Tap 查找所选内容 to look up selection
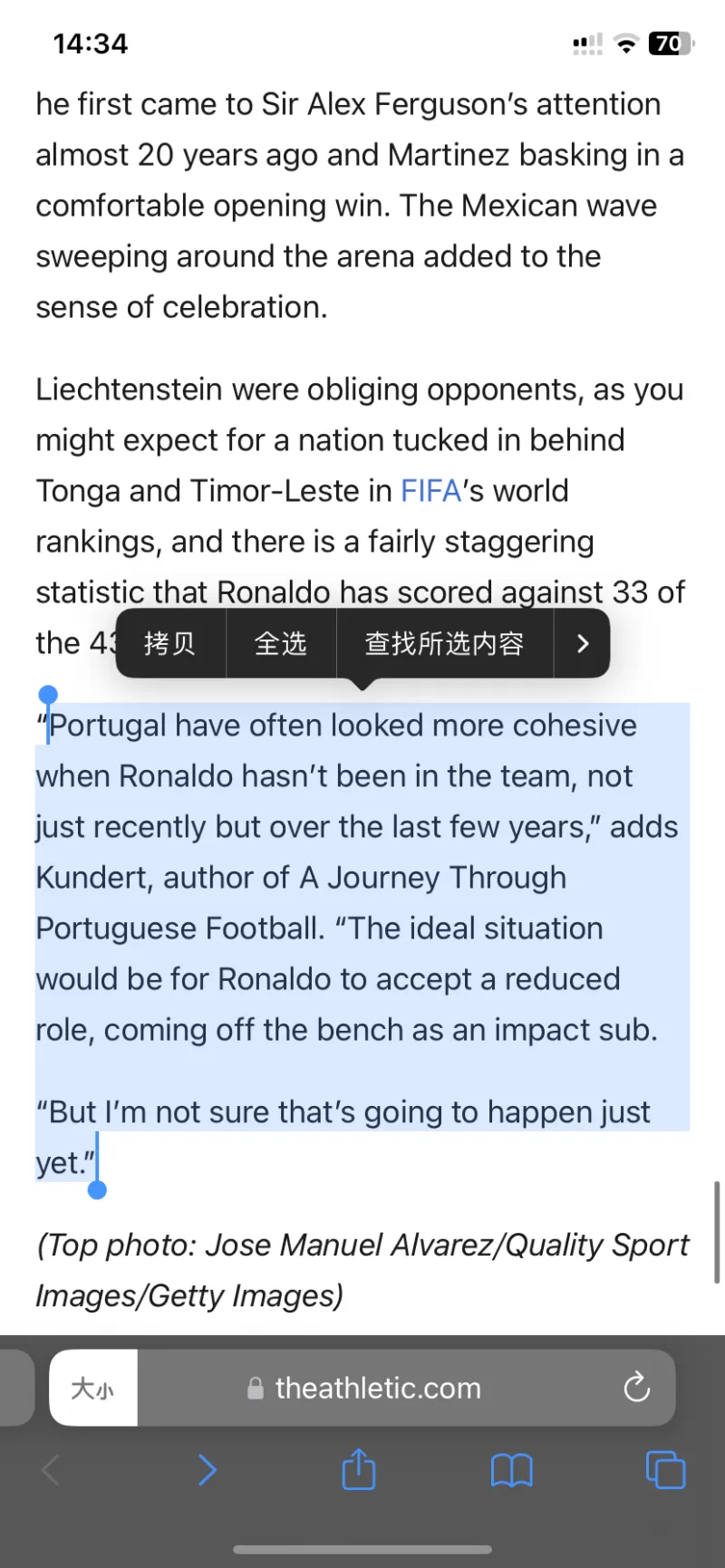 click(444, 643)
